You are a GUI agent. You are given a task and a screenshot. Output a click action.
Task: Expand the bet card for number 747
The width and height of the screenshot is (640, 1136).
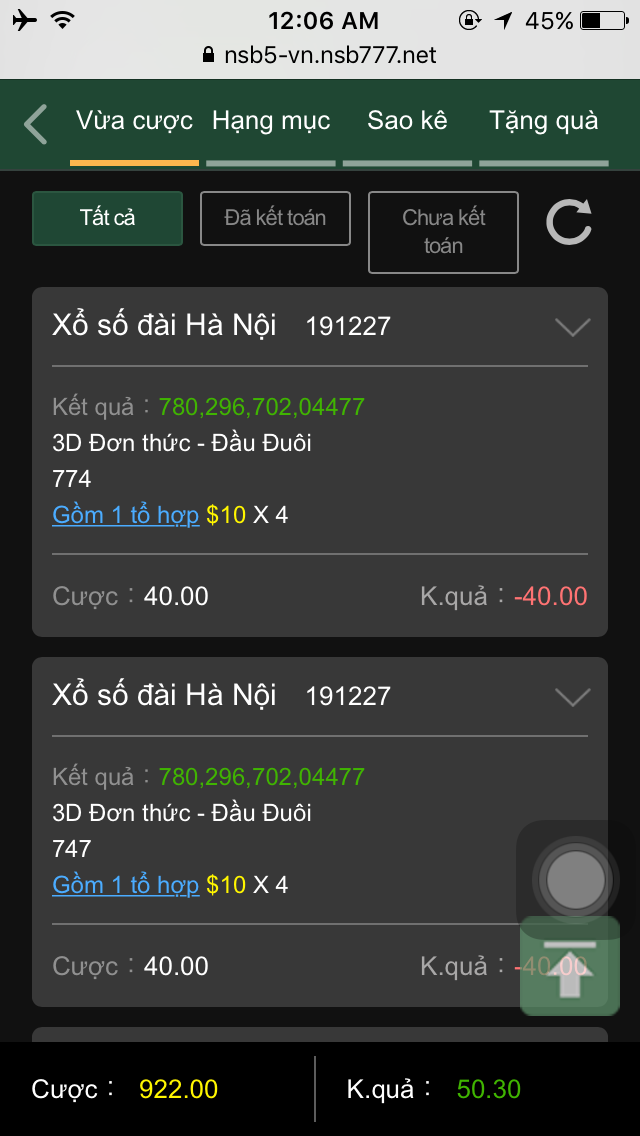(x=572, y=697)
